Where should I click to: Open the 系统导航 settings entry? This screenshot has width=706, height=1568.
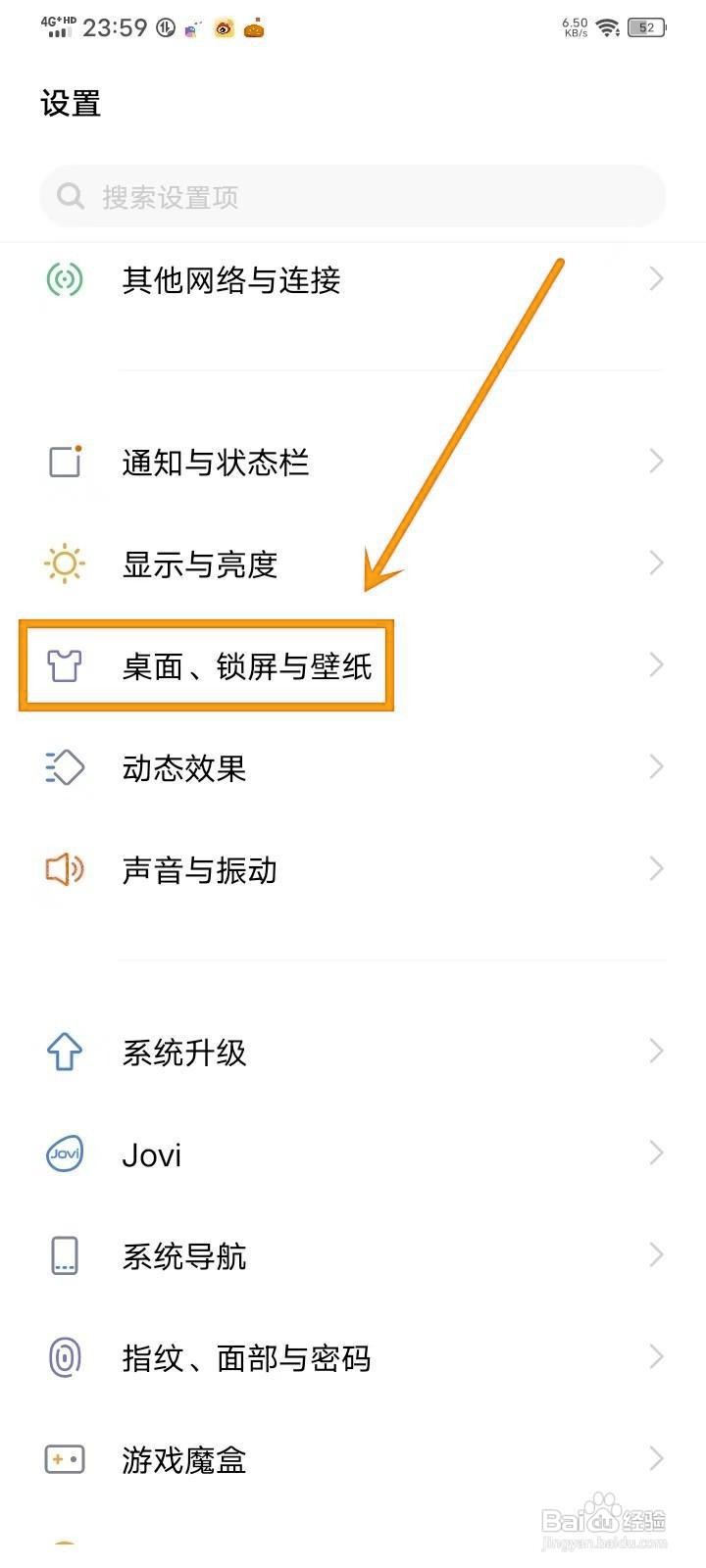tap(353, 1255)
